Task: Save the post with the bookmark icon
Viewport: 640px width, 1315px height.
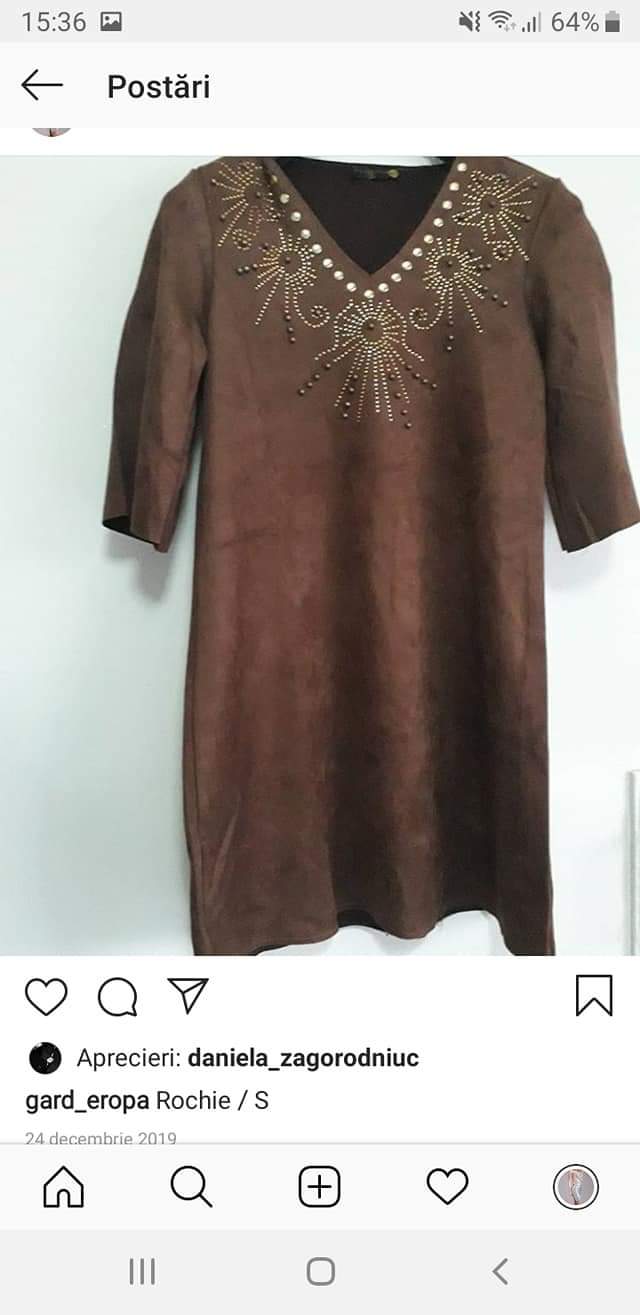Action: point(594,996)
